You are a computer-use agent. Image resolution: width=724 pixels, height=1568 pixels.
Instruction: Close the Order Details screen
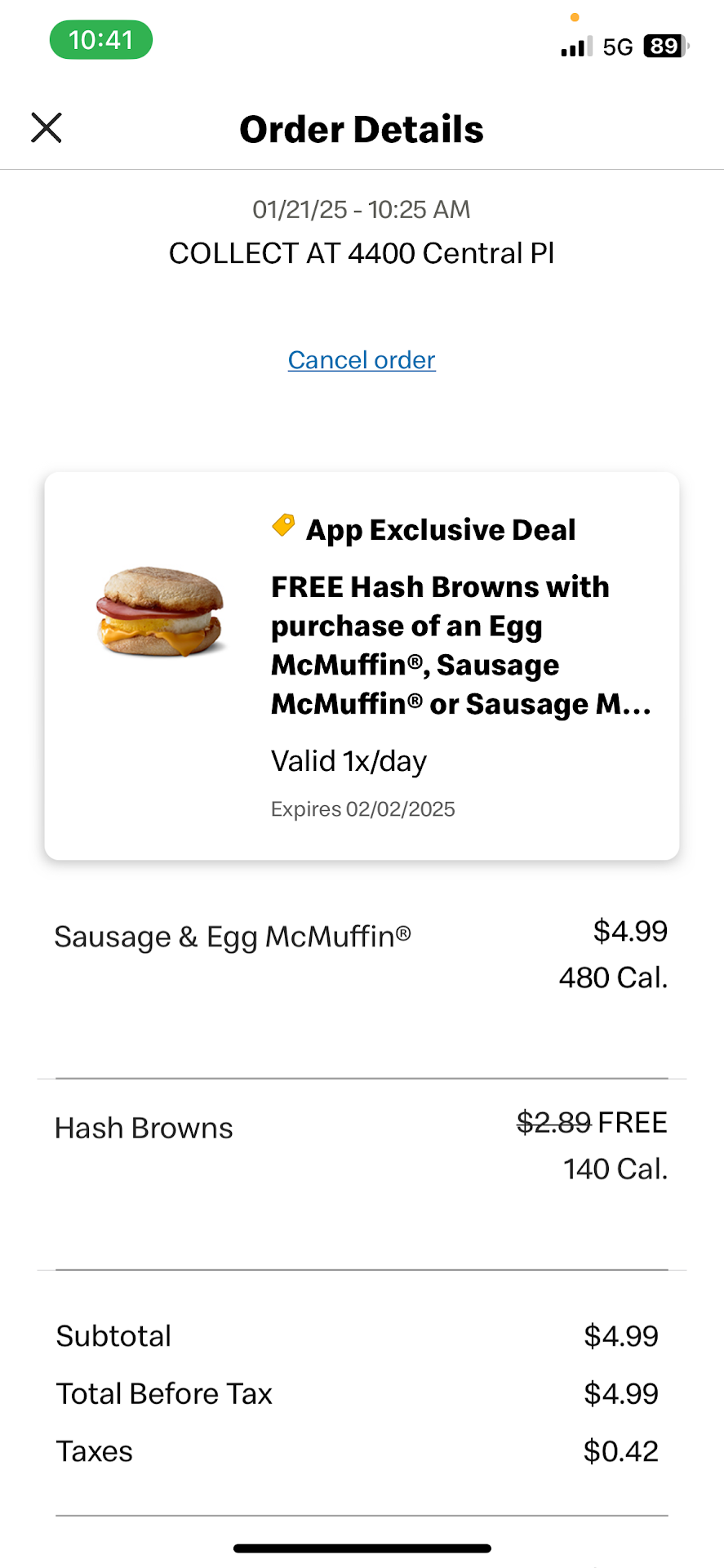pos(47,128)
